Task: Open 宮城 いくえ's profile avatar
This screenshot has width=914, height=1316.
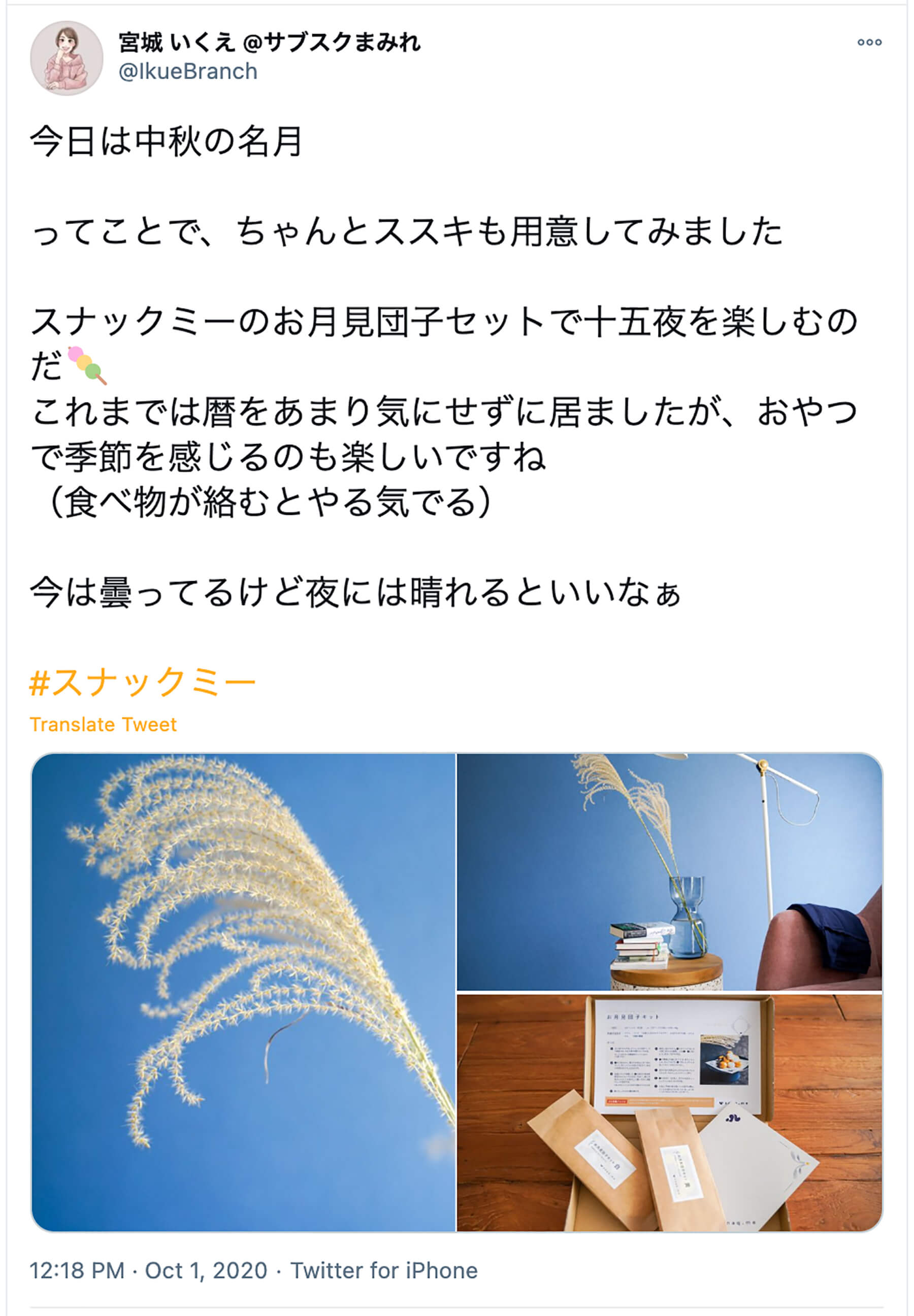Action: pyautogui.click(x=67, y=58)
